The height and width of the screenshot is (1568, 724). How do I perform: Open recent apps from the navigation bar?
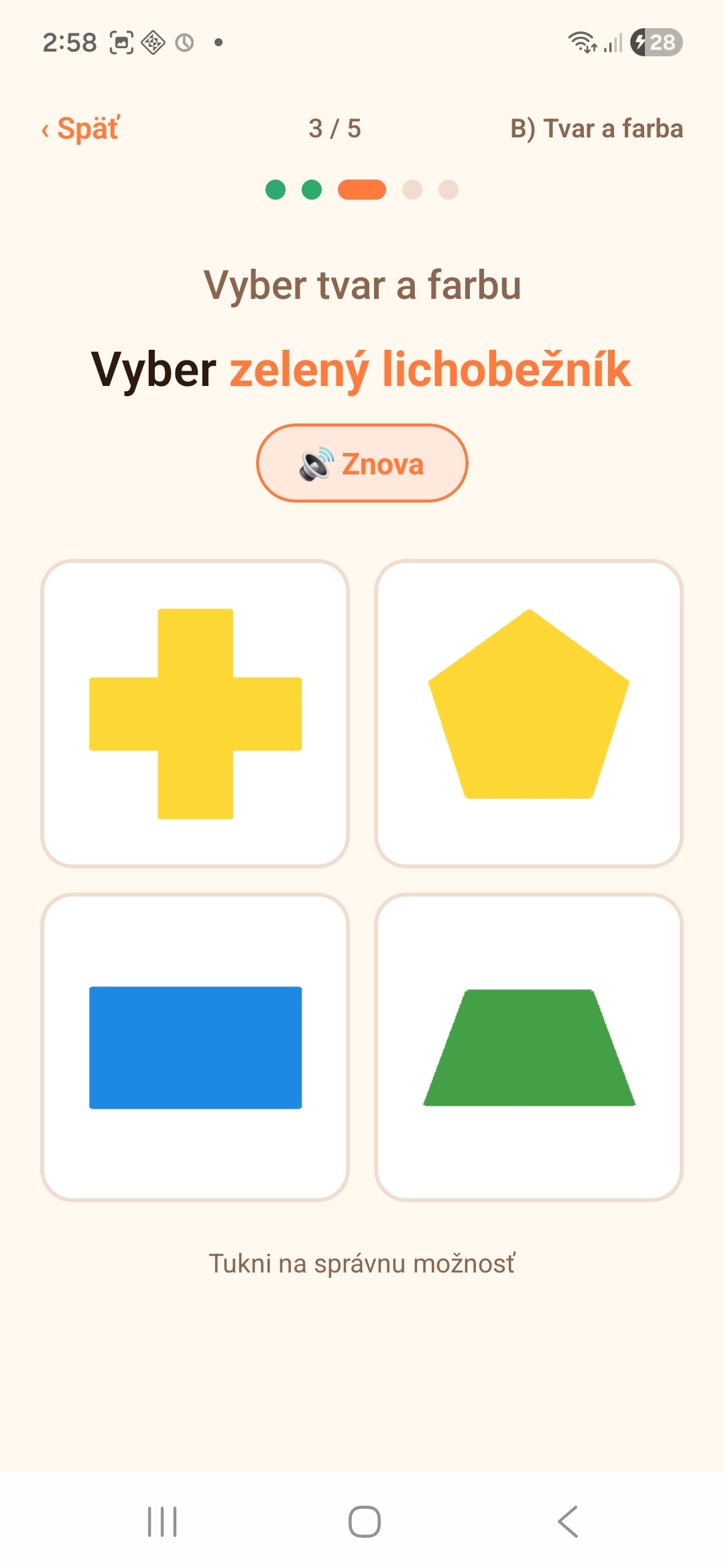(x=162, y=1522)
